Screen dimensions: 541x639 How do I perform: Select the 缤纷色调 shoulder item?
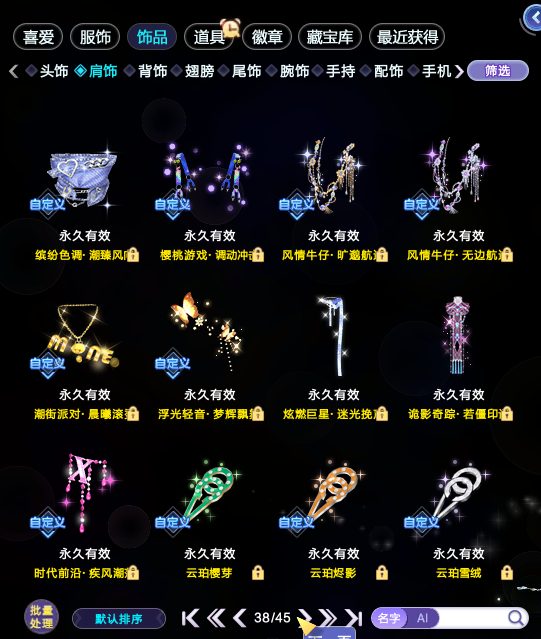(x=85, y=200)
